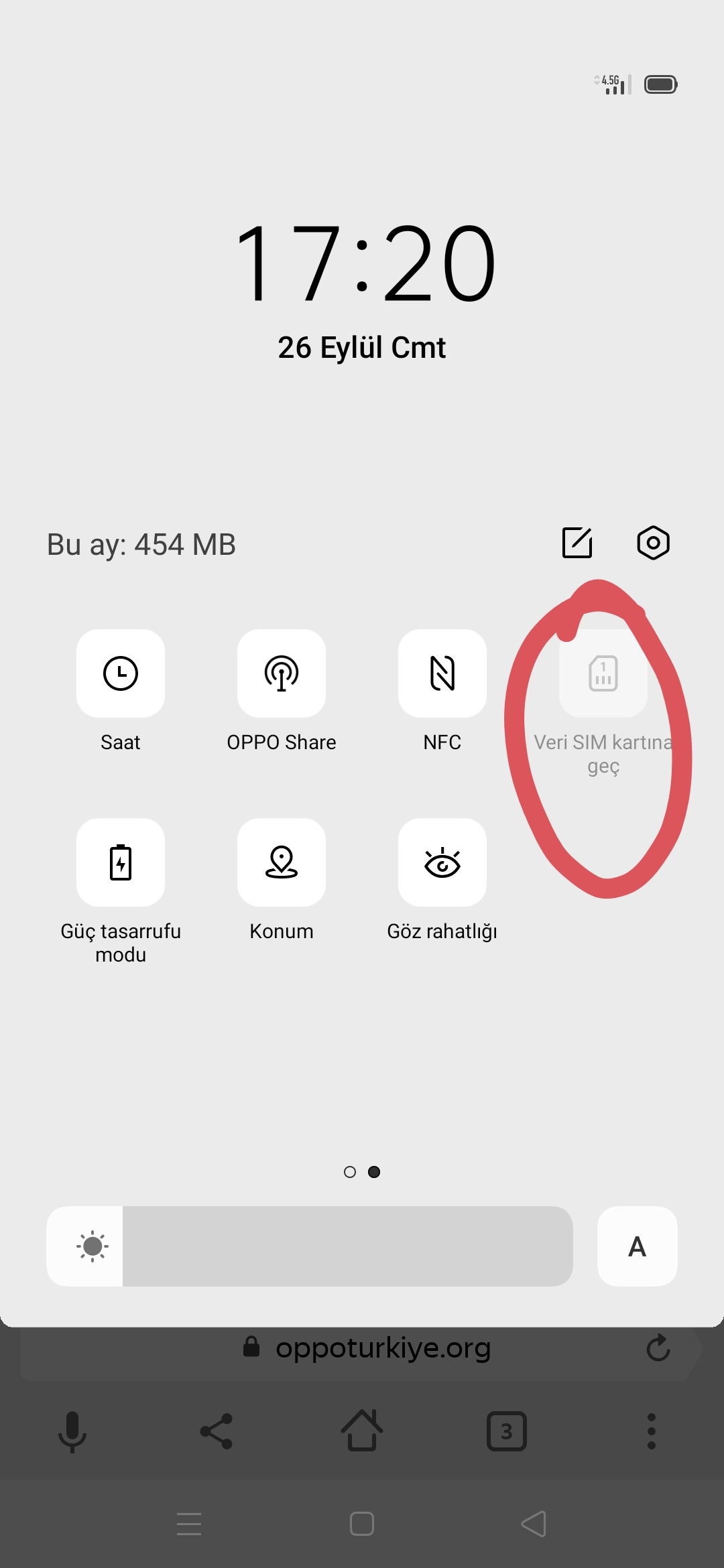Tap the brightness slider bar
The image size is (724, 1568).
[x=310, y=1246]
